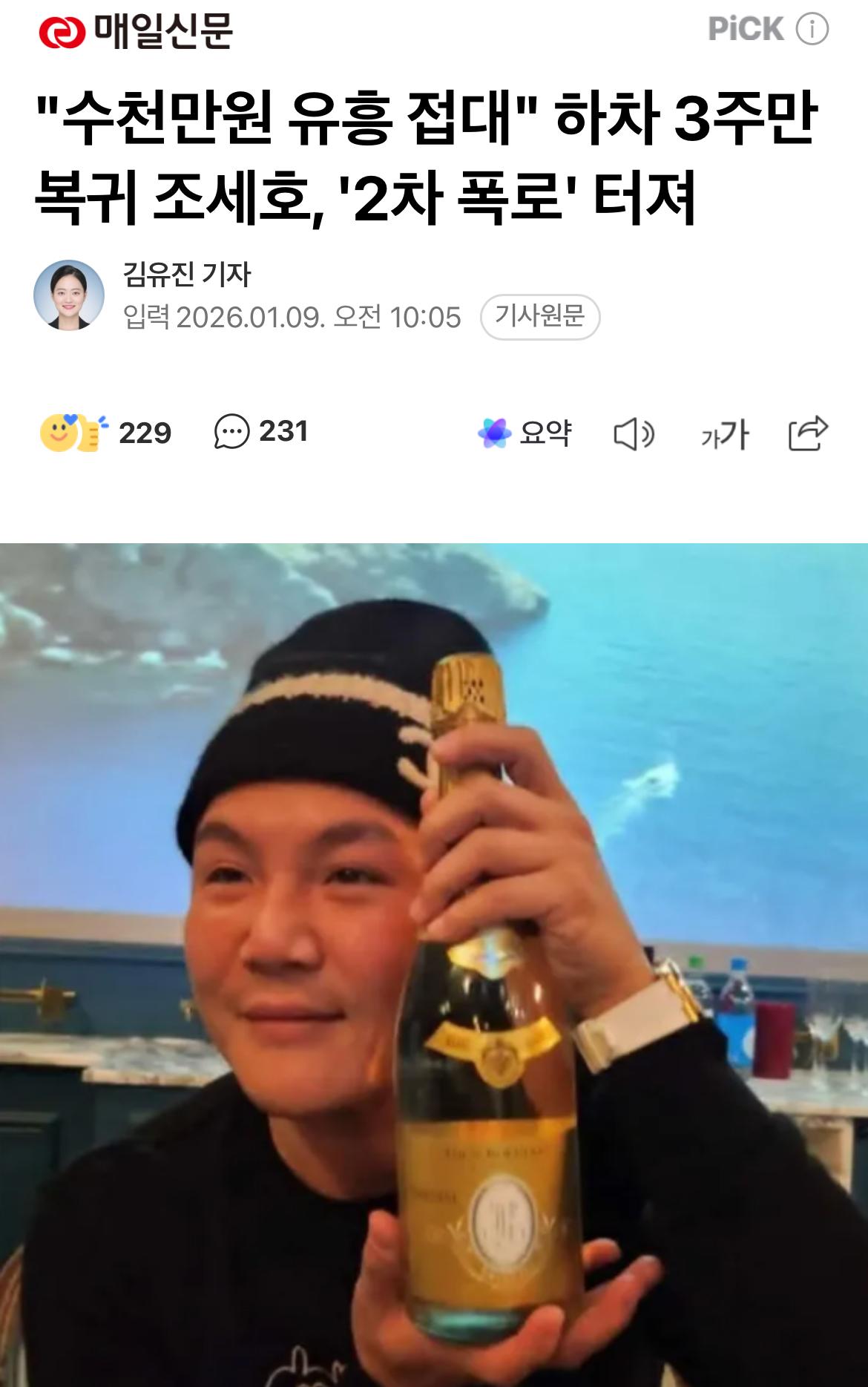
Task: Share this article
Action: (807, 433)
